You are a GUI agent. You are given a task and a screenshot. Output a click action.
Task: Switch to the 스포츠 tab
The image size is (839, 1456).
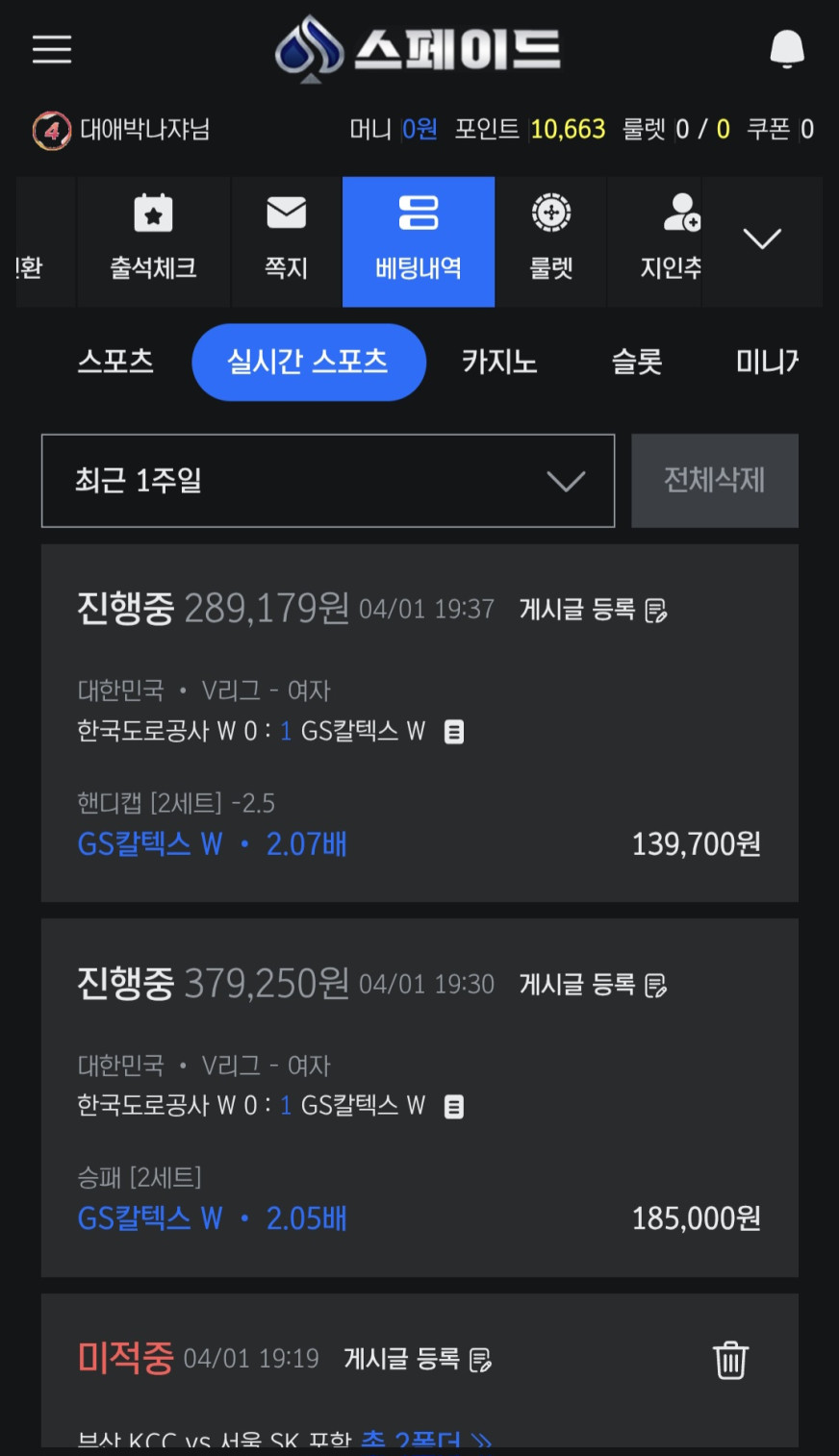click(x=115, y=362)
